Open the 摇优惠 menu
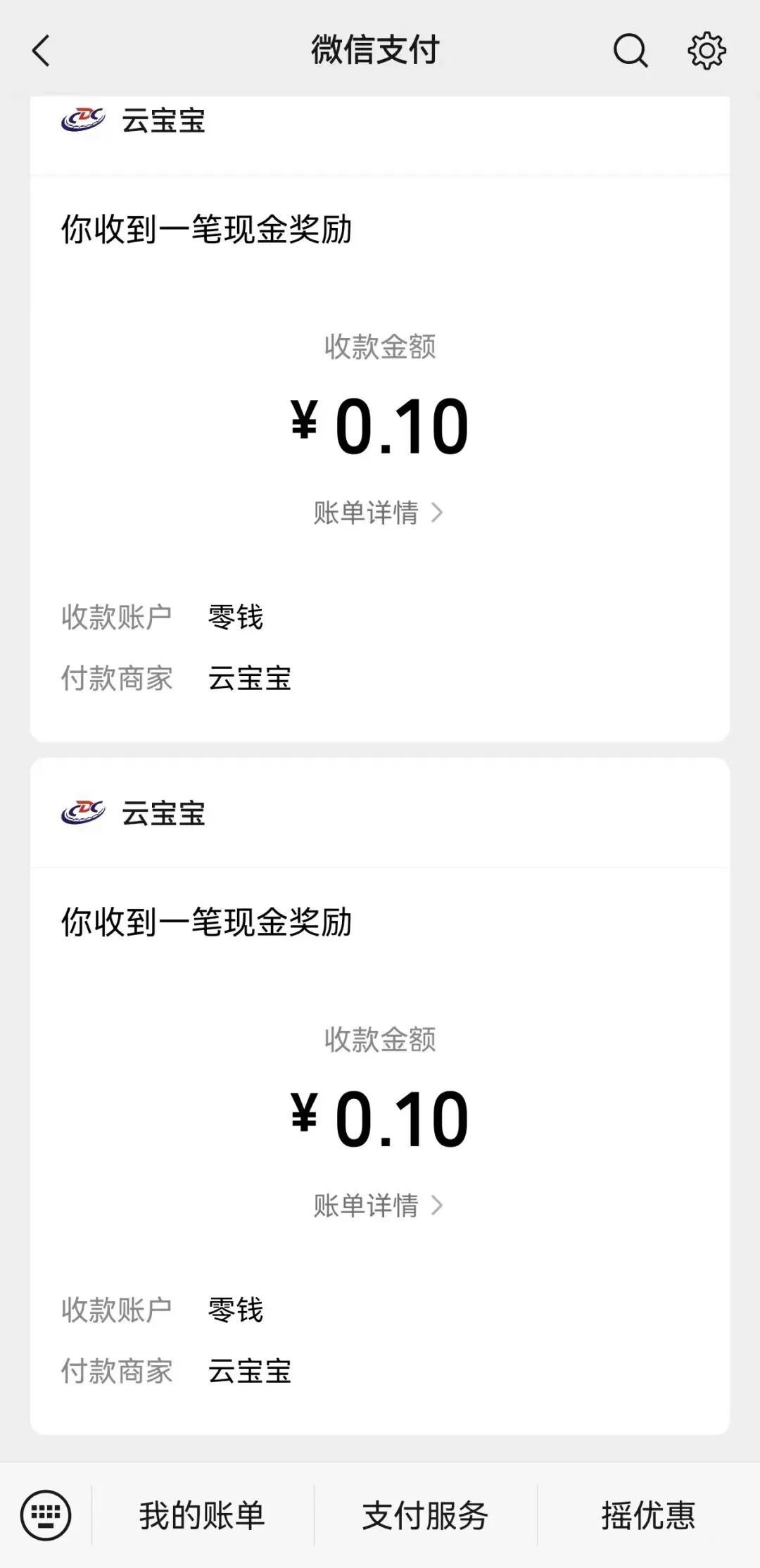This screenshot has width=760, height=1568. coord(649,1514)
